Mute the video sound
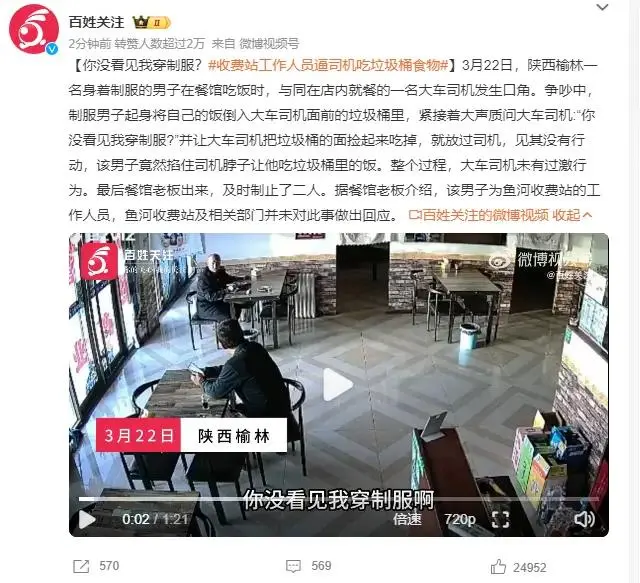This screenshot has width=640, height=583. pos(584,519)
